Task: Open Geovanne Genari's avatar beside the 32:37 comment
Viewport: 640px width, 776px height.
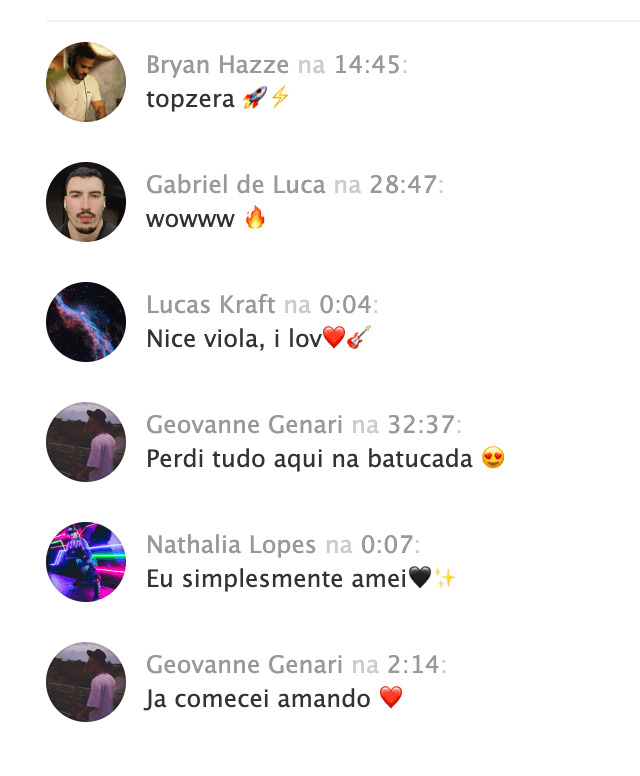Action: click(x=86, y=442)
